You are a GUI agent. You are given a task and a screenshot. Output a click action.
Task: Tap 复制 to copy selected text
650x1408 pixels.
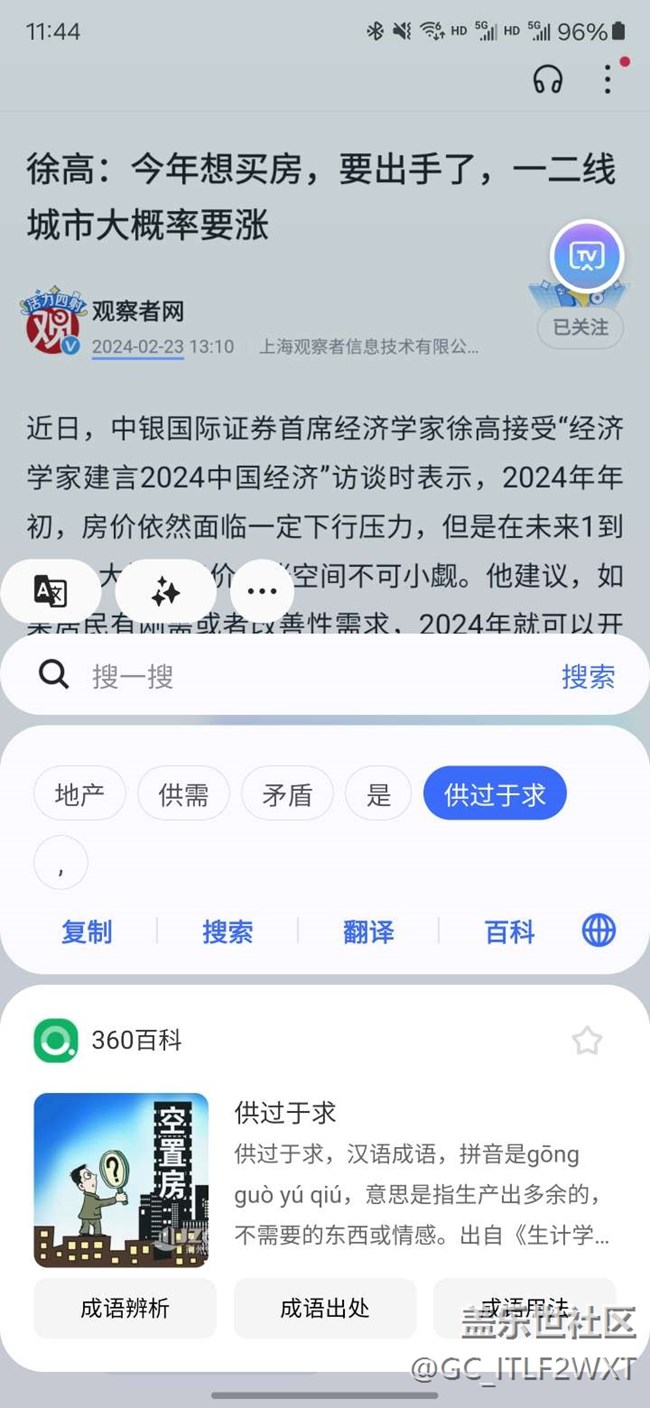point(87,932)
